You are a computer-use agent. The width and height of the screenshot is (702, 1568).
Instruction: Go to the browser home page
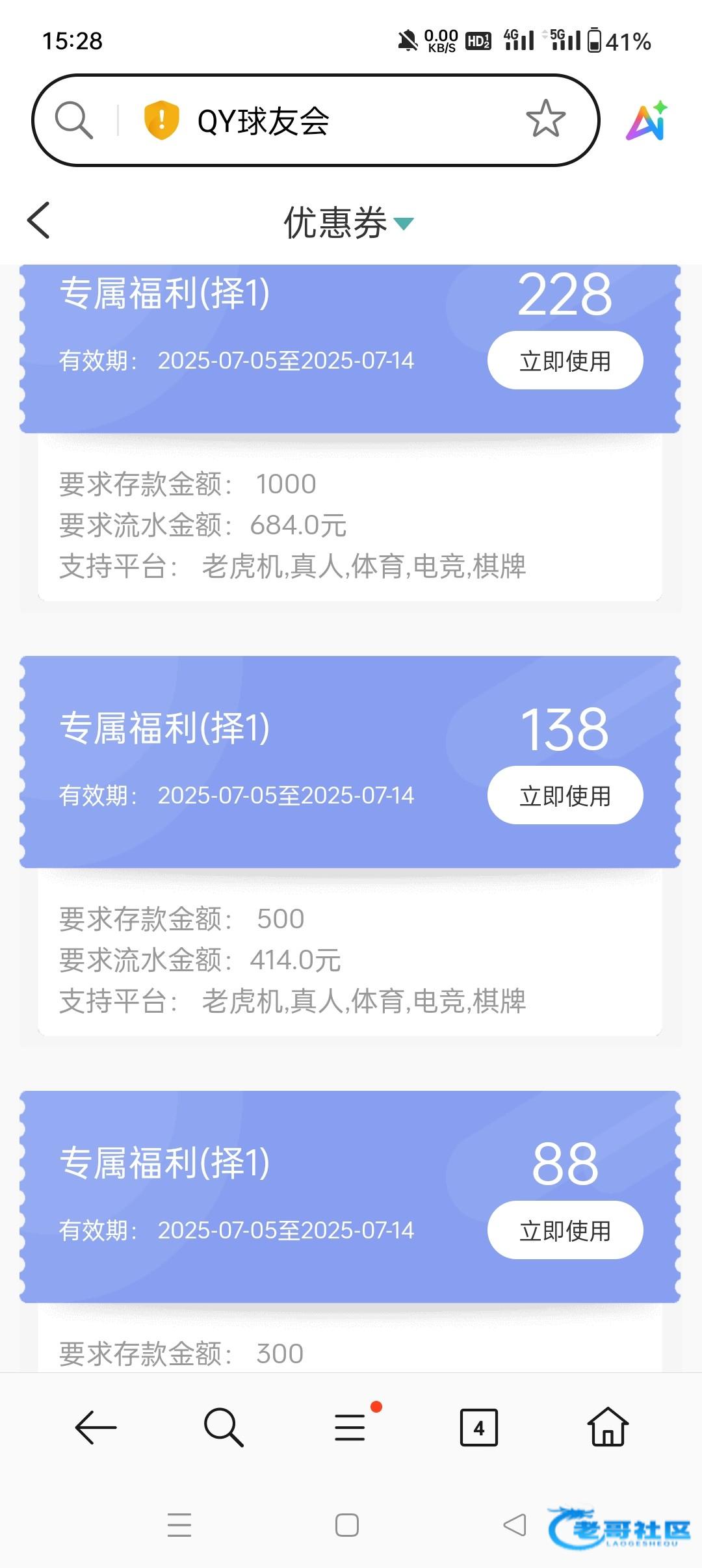click(608, 1427)
